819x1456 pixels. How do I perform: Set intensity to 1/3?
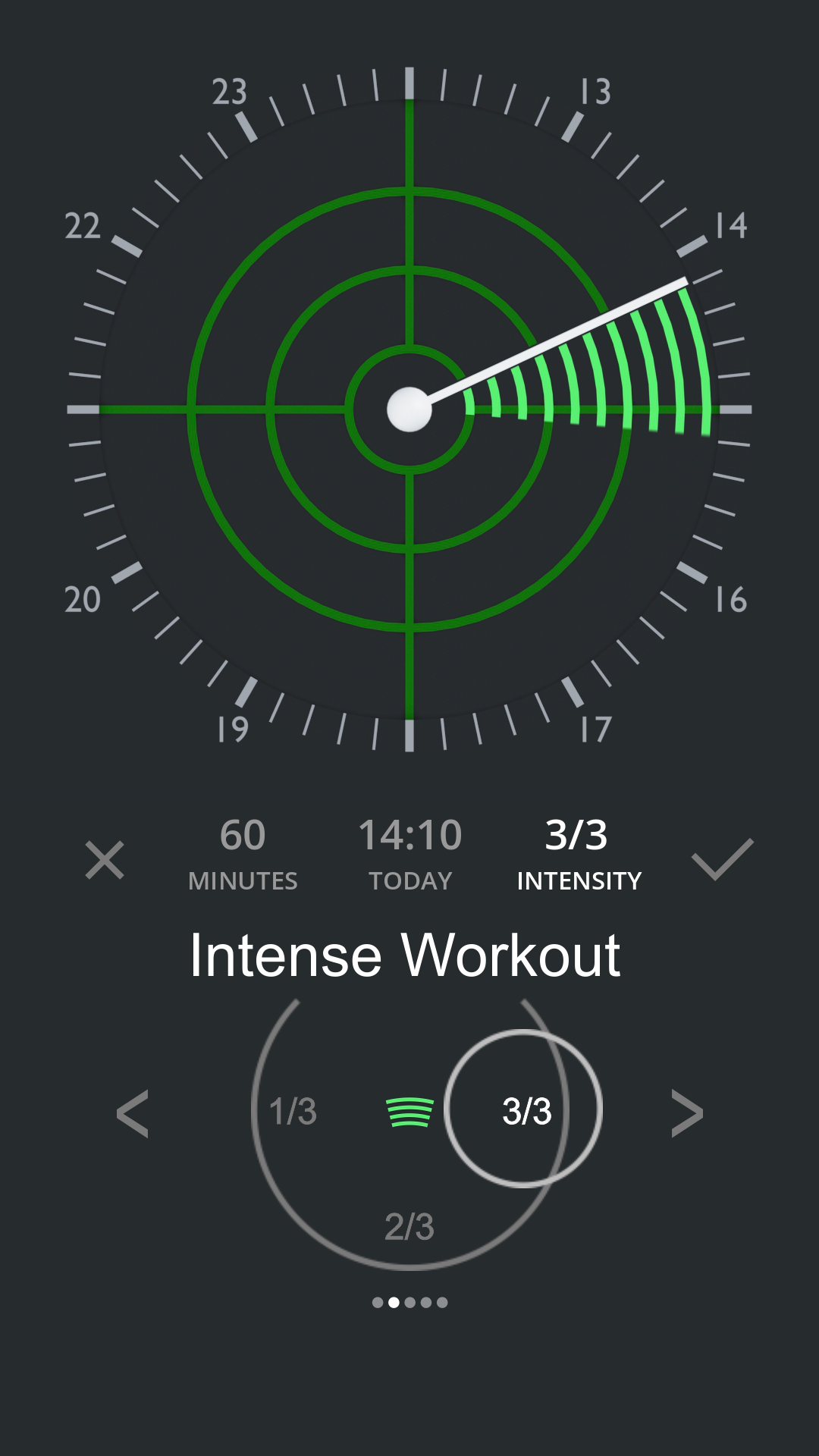(x=293, y=1111)
